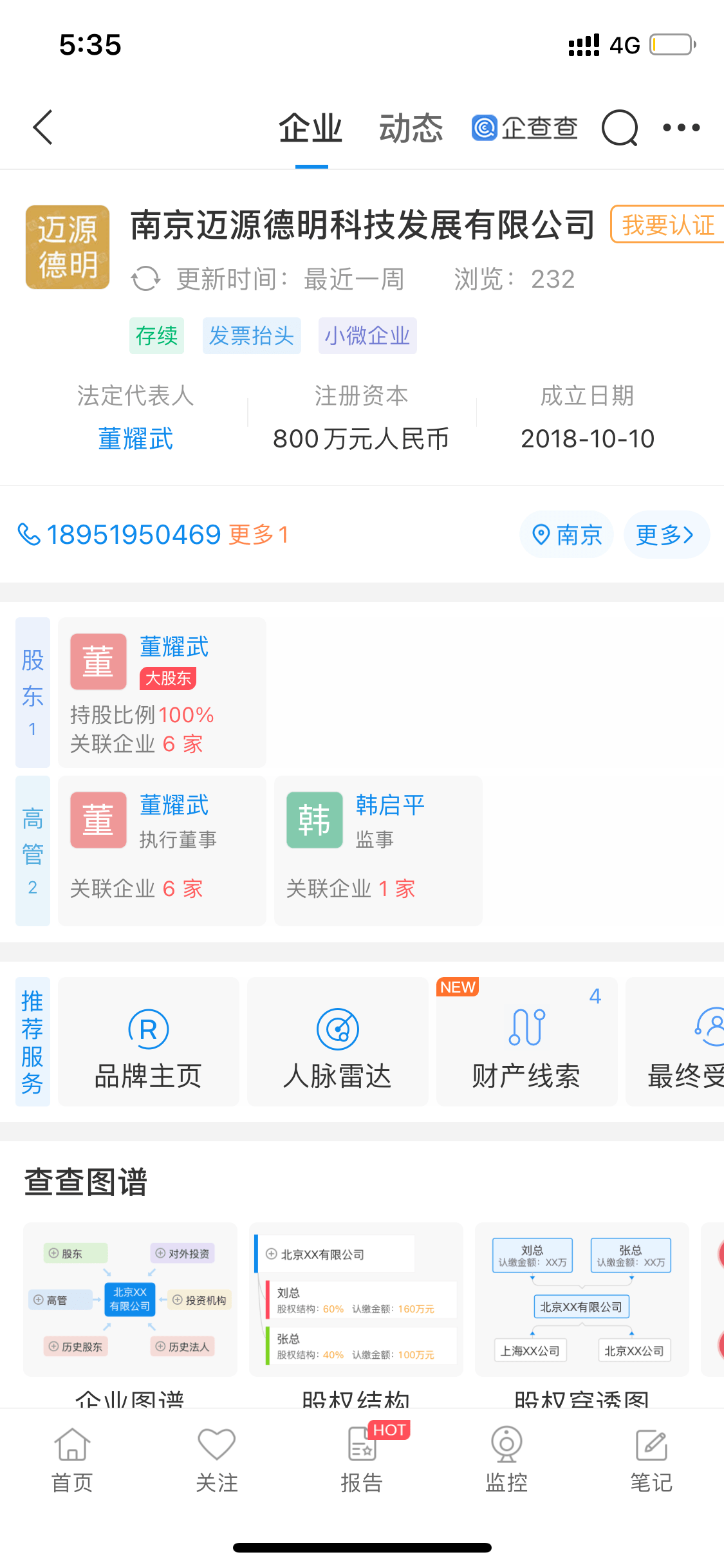Open the 南京 location chip
Screen dimensions: 724x1568
(566, 535)
